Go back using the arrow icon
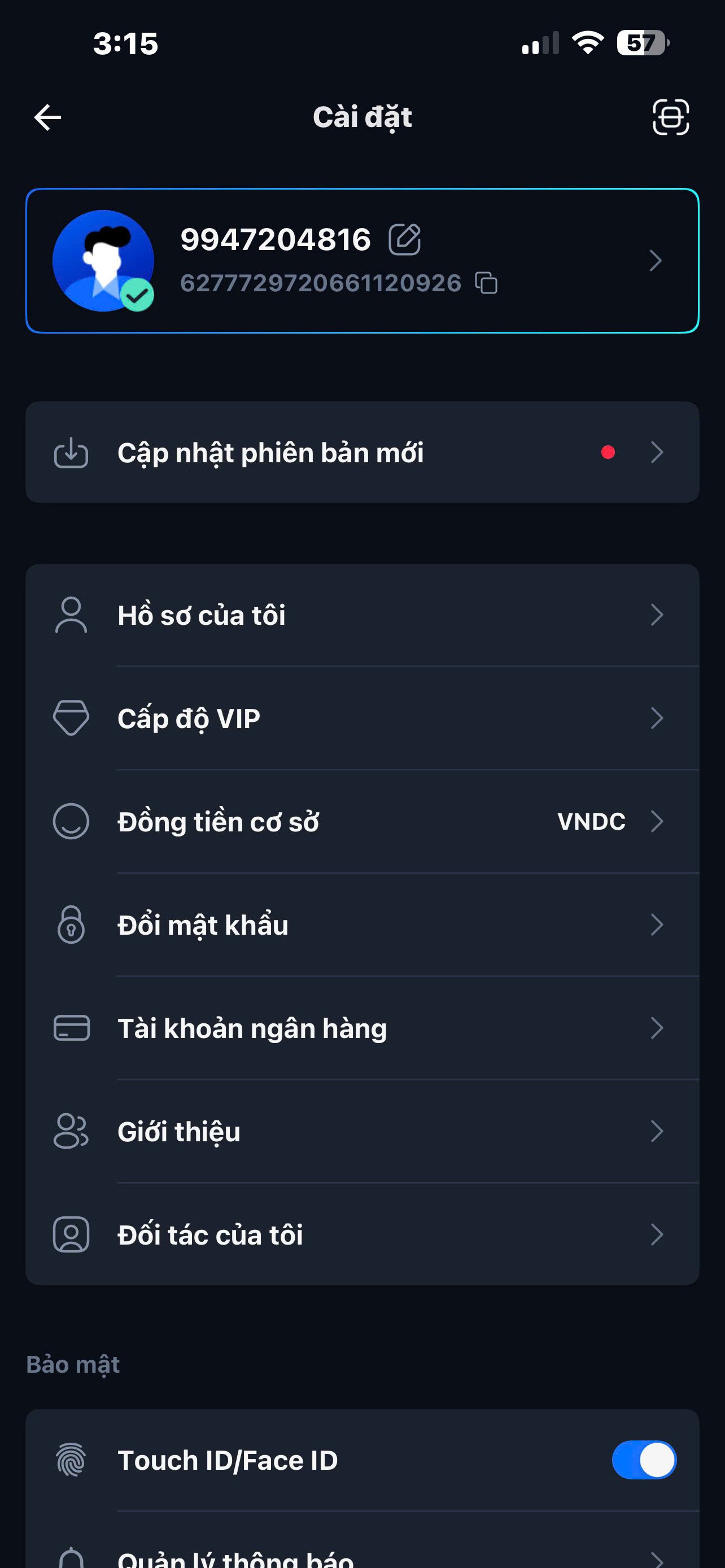This screenshot has width=725, height=1568. [x=47, y=117]
